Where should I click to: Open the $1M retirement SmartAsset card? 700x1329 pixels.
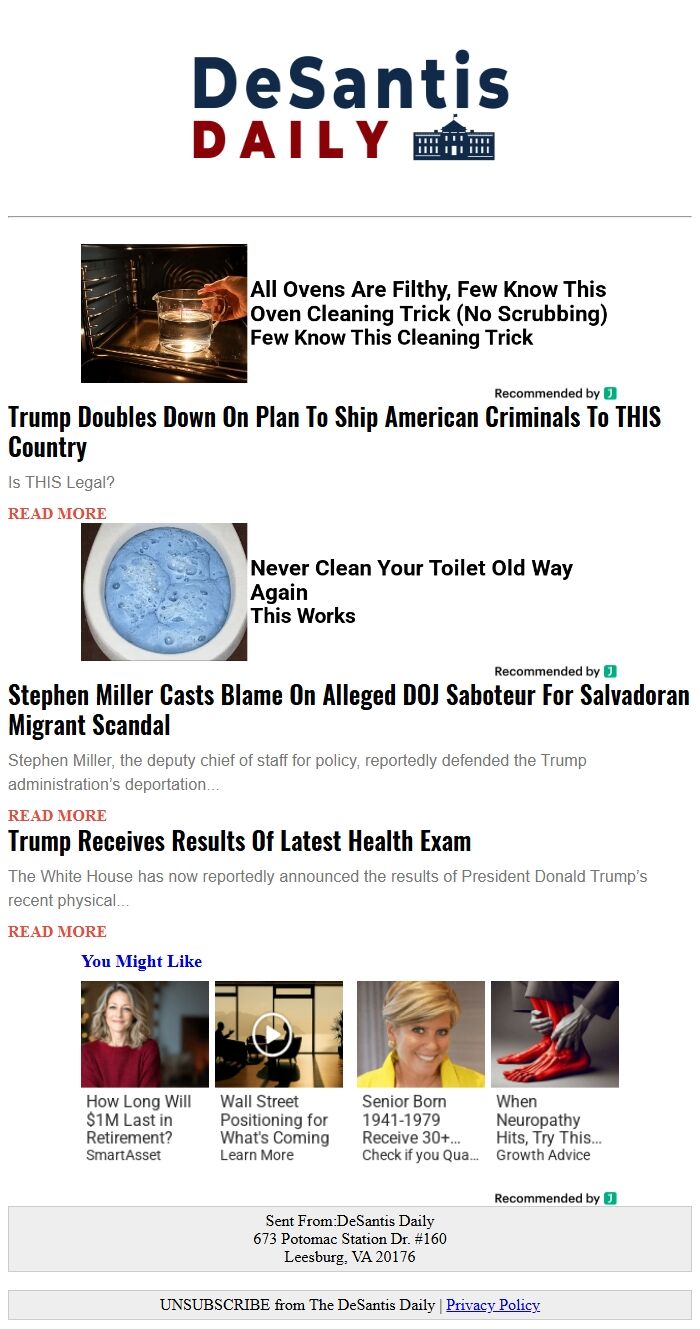(145, 1072)
